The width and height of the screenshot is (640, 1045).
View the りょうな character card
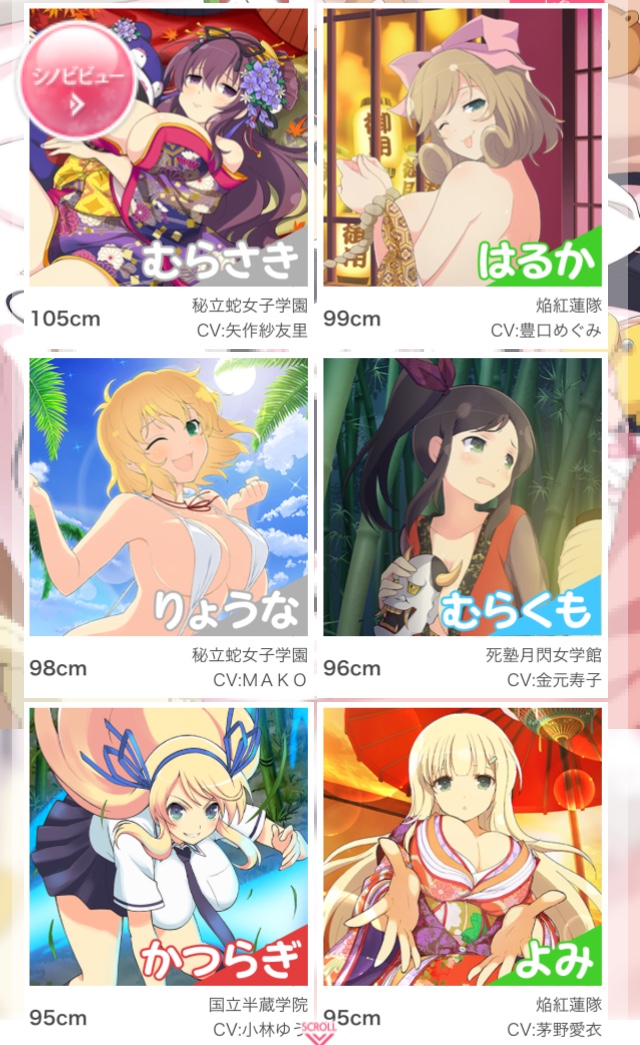pos(168,497)
